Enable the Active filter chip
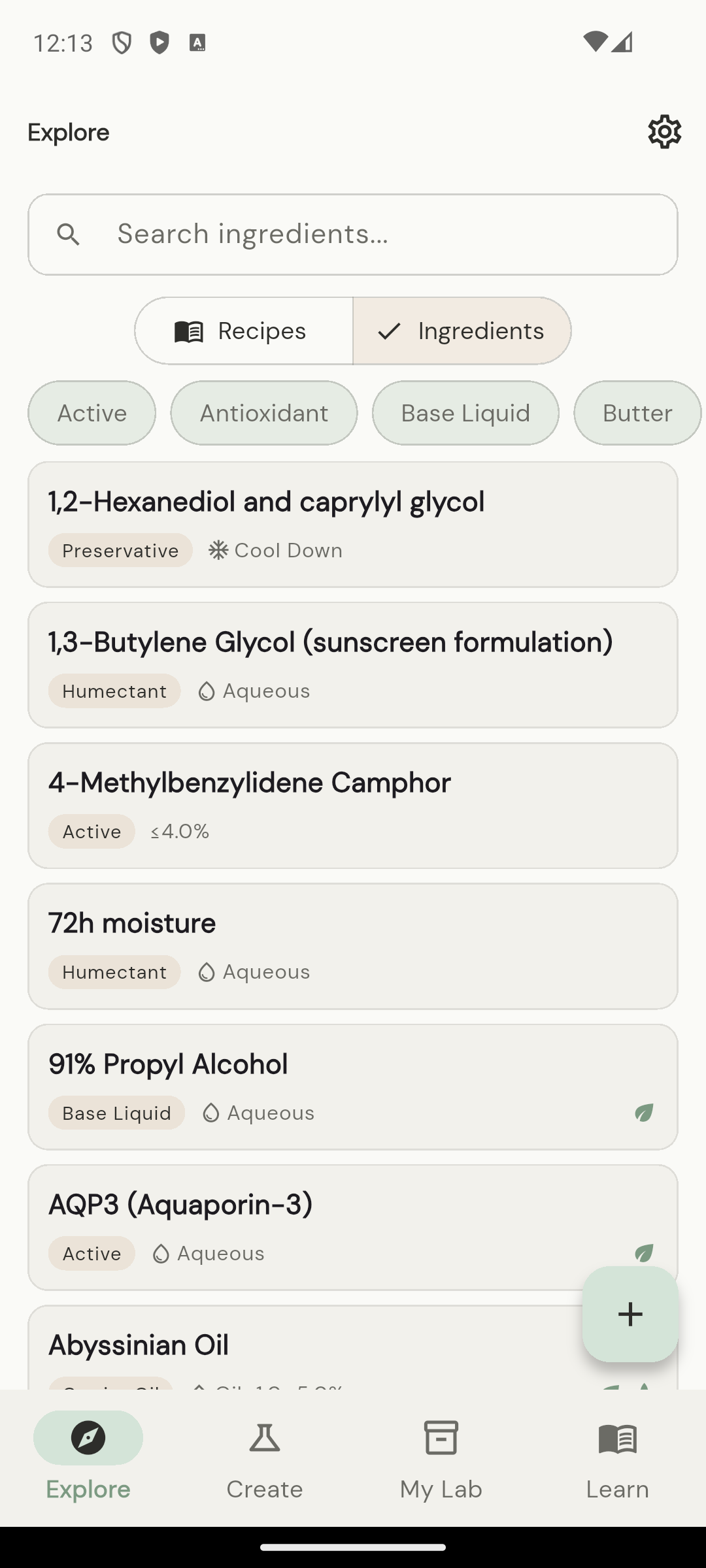 [91, 413]
